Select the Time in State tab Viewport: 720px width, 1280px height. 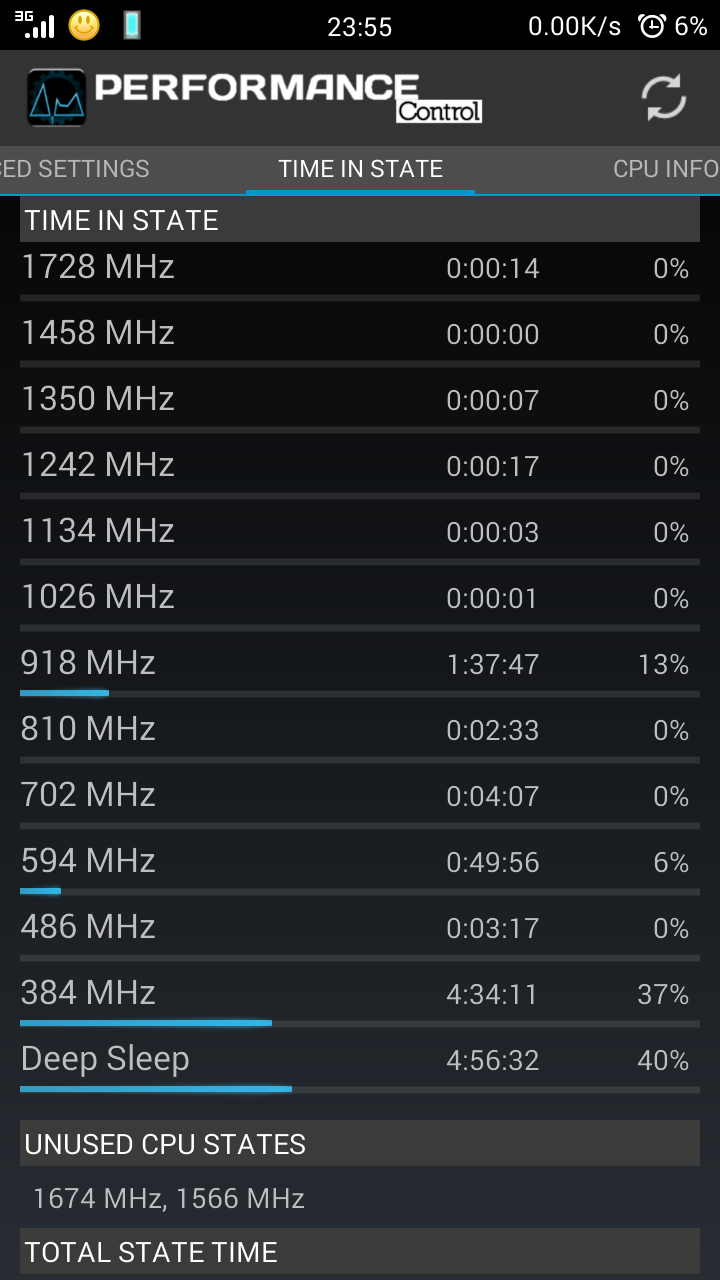pyautogui.click(x=361, y=169)
